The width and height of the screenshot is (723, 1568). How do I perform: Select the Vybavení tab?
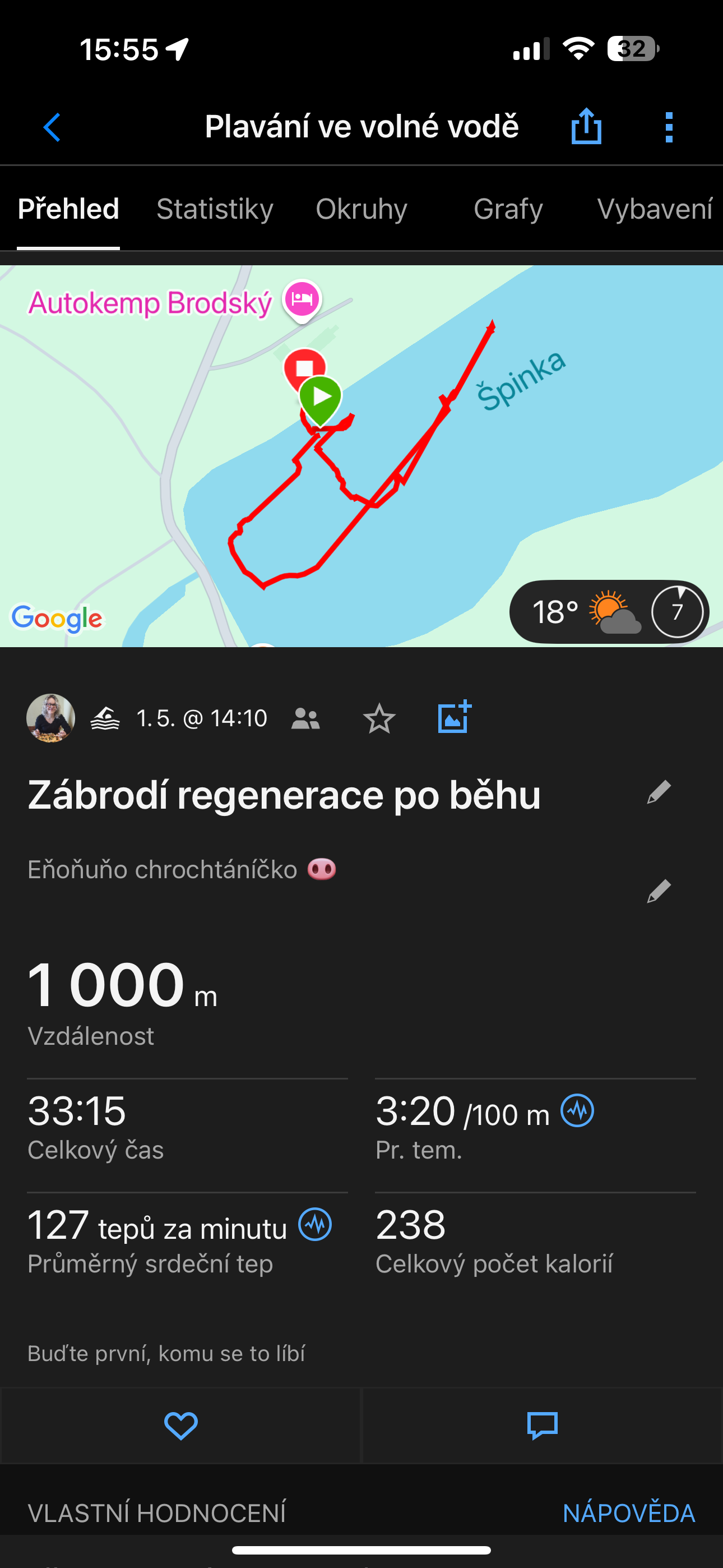click(x=654, y=209)
